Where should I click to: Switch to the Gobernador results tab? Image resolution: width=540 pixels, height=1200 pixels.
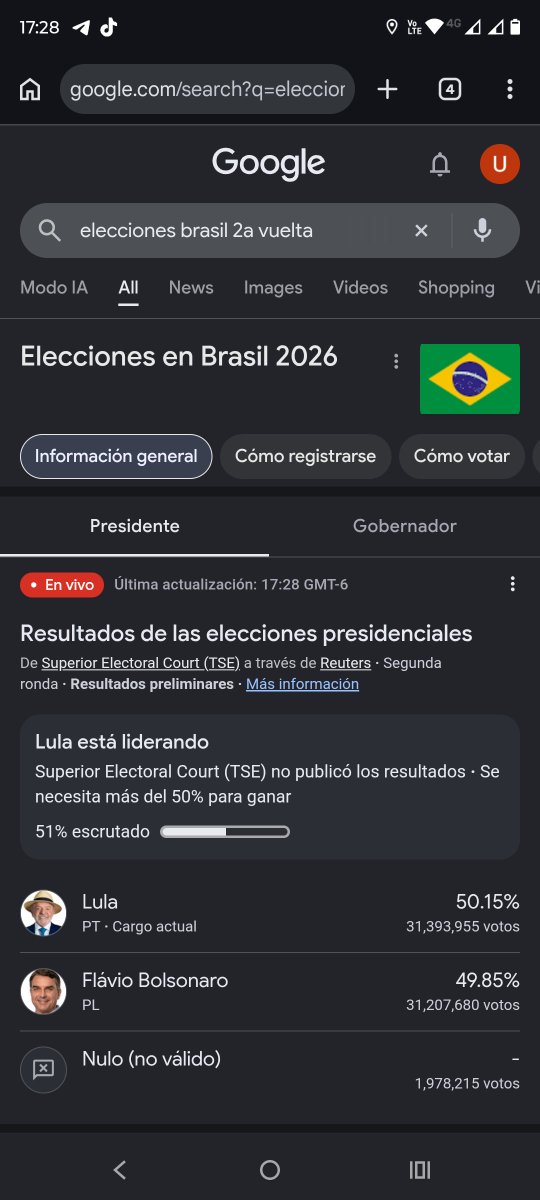[x=405, y=526]
